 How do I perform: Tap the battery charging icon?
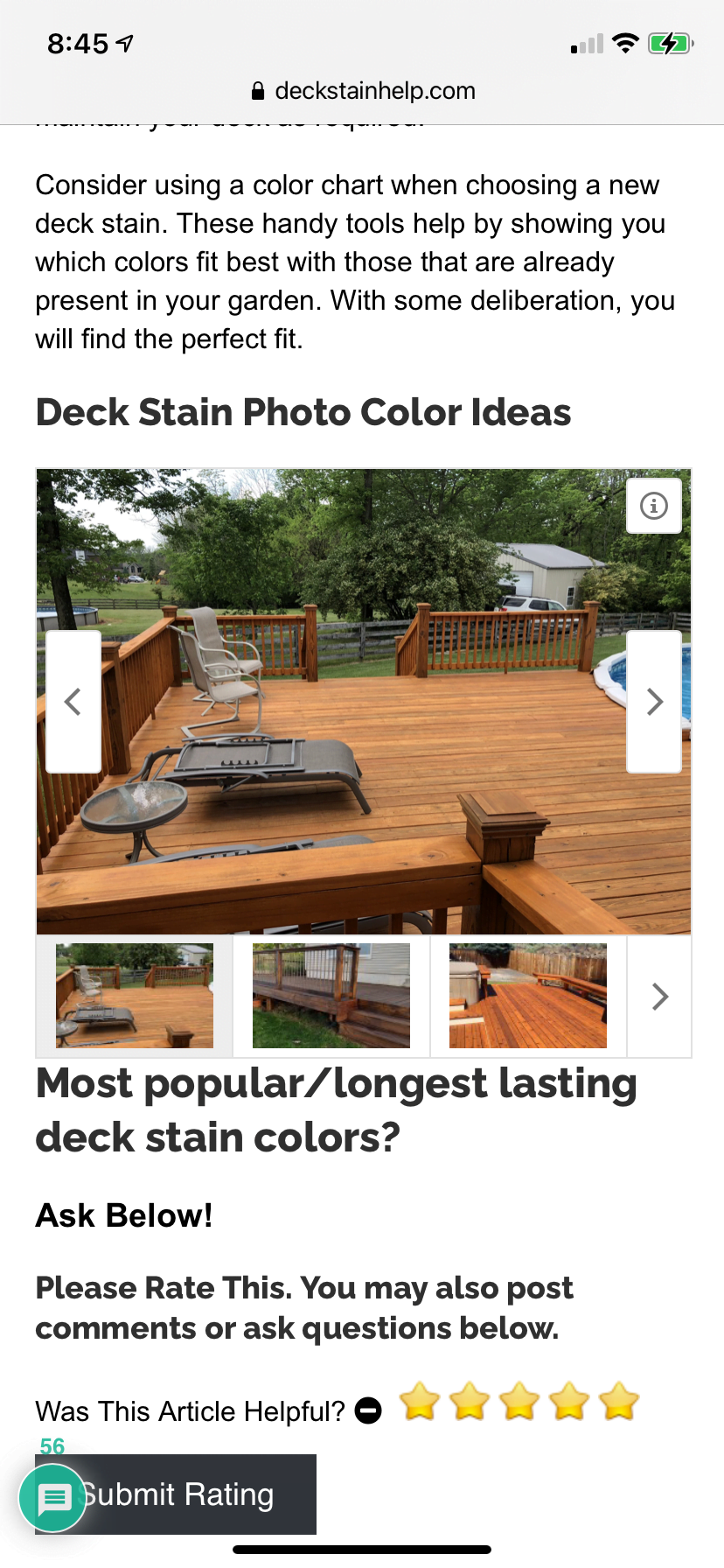(672, 42)
